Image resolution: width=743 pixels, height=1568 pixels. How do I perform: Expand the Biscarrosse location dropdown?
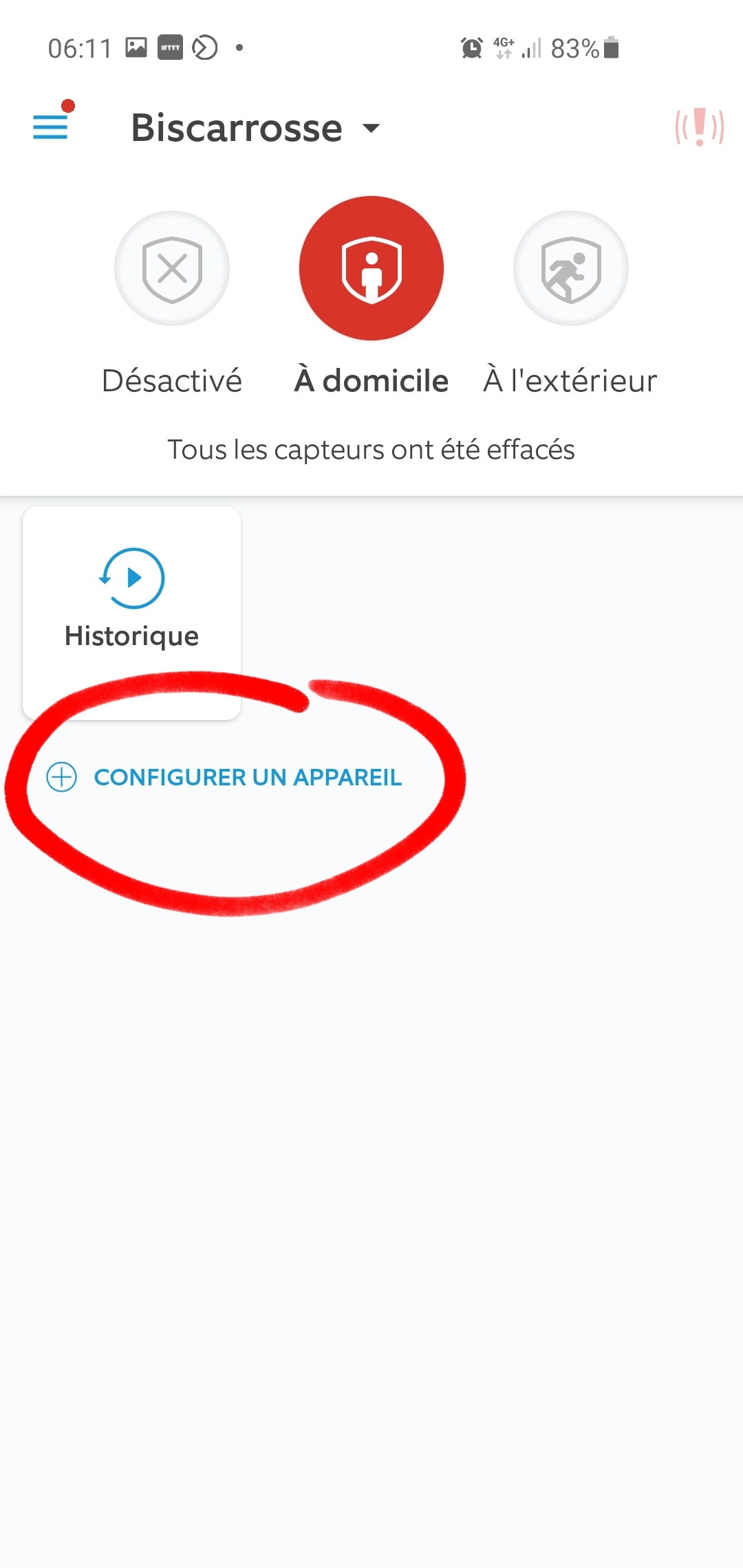click(255, 128)
